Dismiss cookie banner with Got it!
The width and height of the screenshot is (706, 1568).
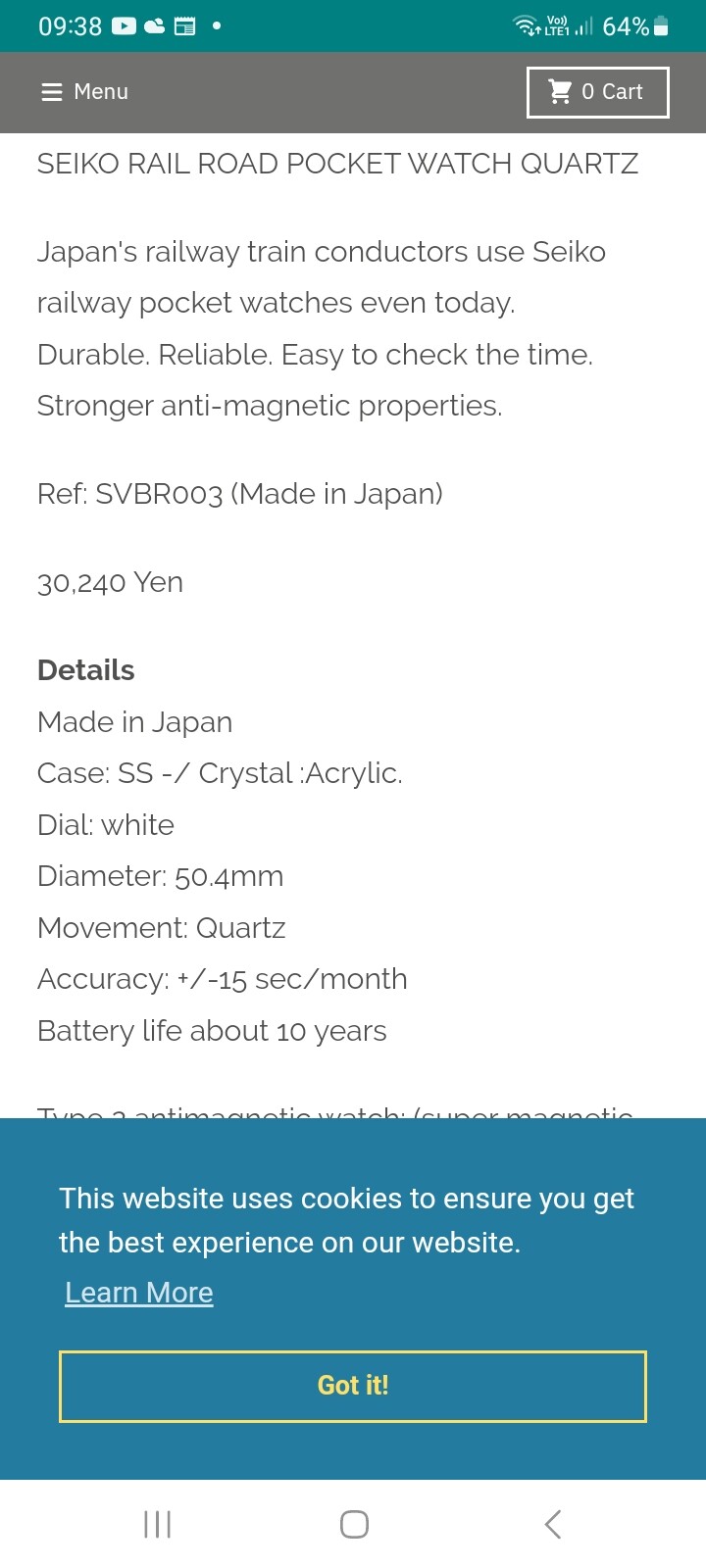[x=353, y=1386]
